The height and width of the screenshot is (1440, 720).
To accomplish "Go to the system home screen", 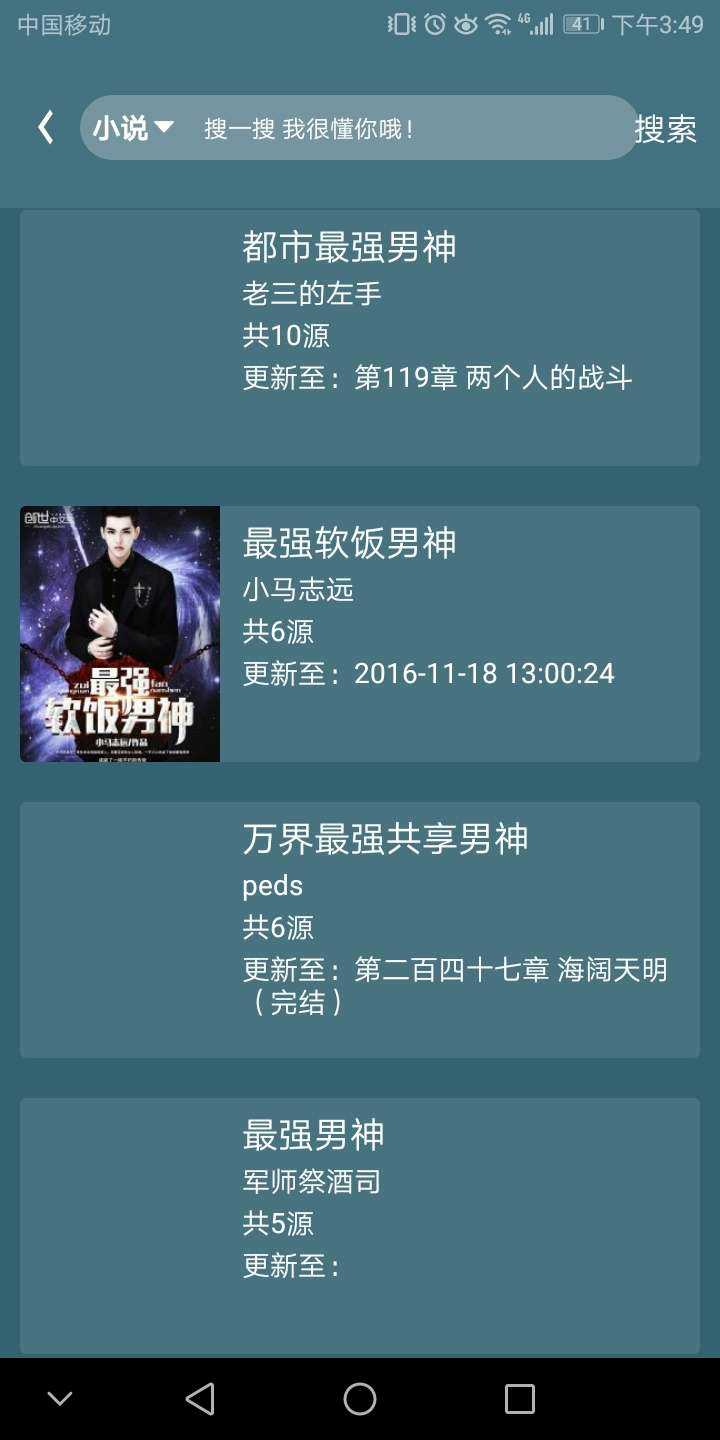I will tap(360, 1399).
